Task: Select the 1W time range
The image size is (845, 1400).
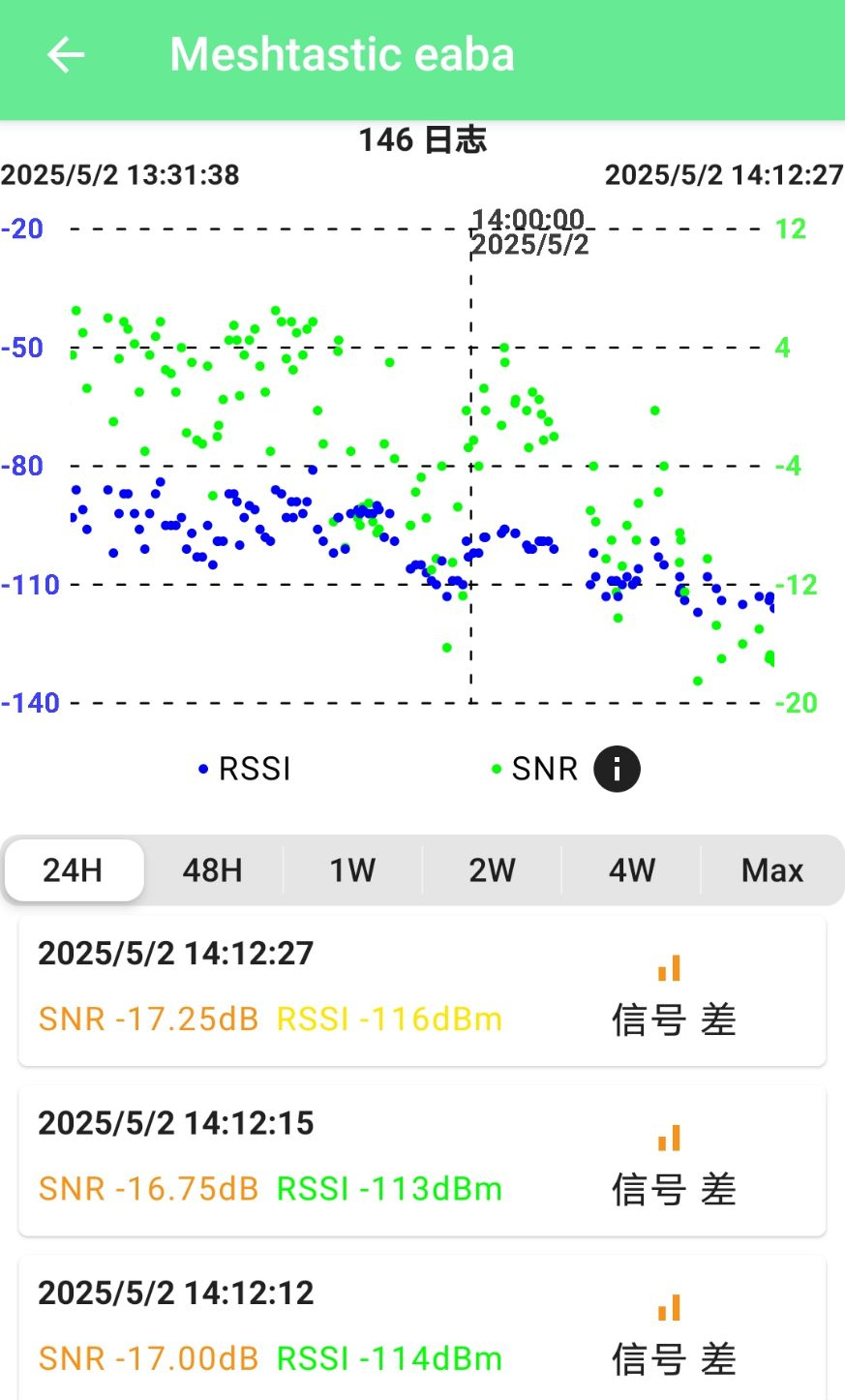Action: (351, 870)
